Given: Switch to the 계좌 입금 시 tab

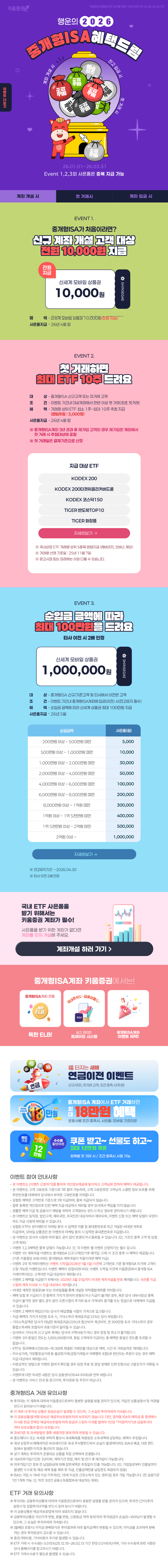Looking at the screenshot, I should (x=140, y=197).
